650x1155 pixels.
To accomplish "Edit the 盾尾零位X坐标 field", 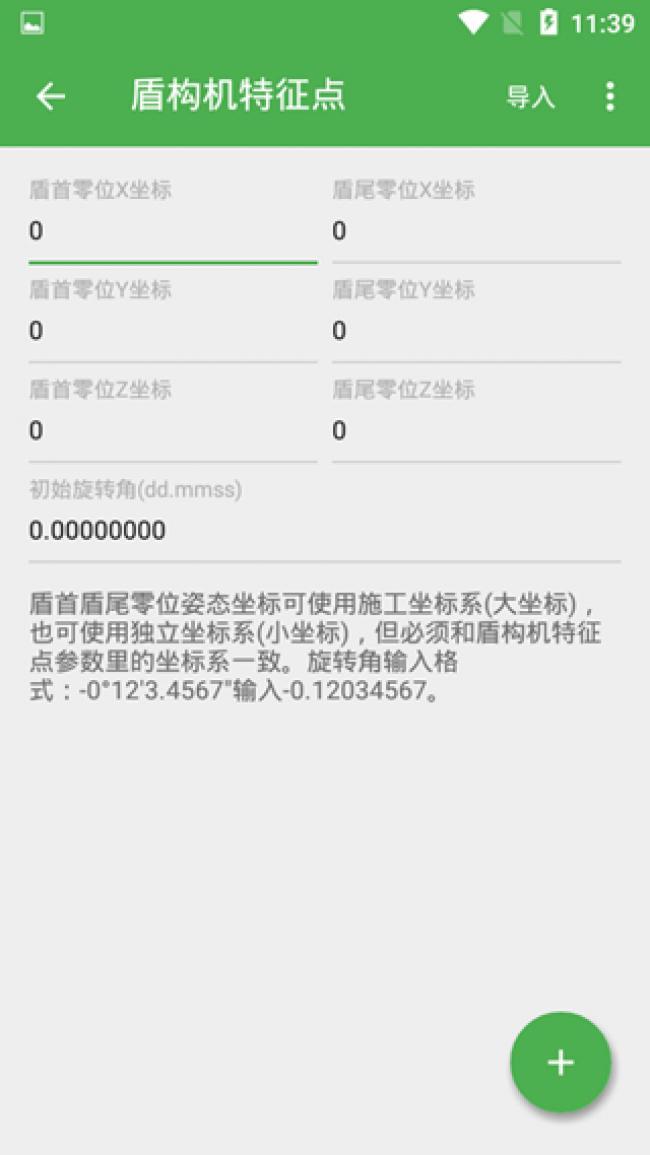I will 477,232.
